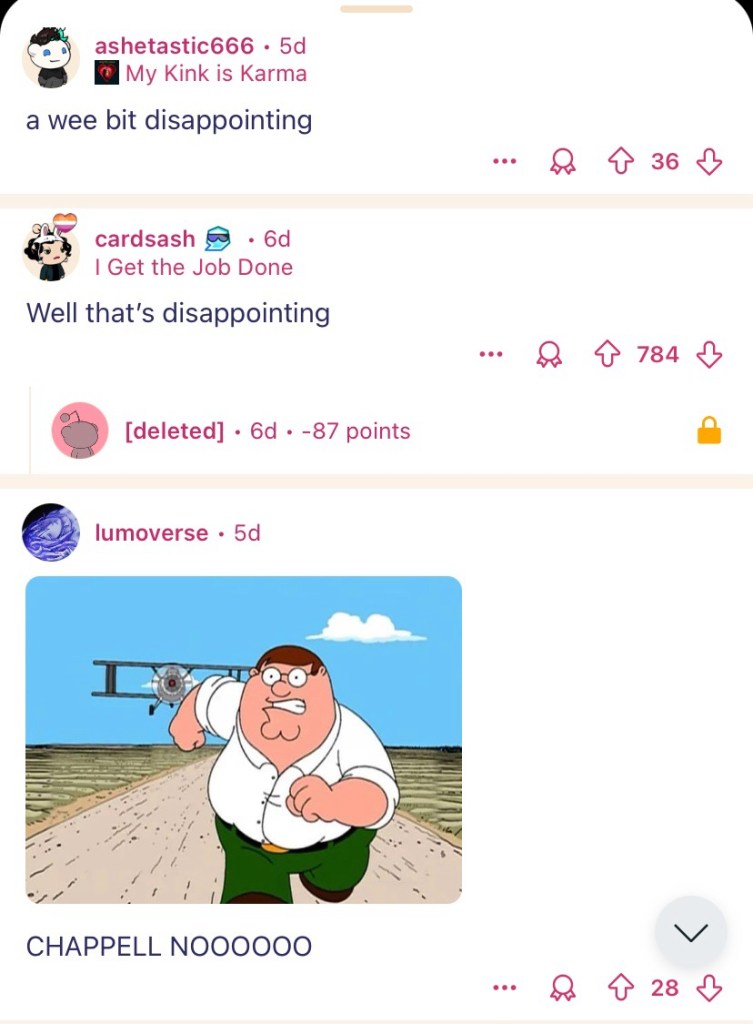This screenshot has height=1024, width=753.
Task: Open the image in lumoverse's comment
Action: [243, 739]
